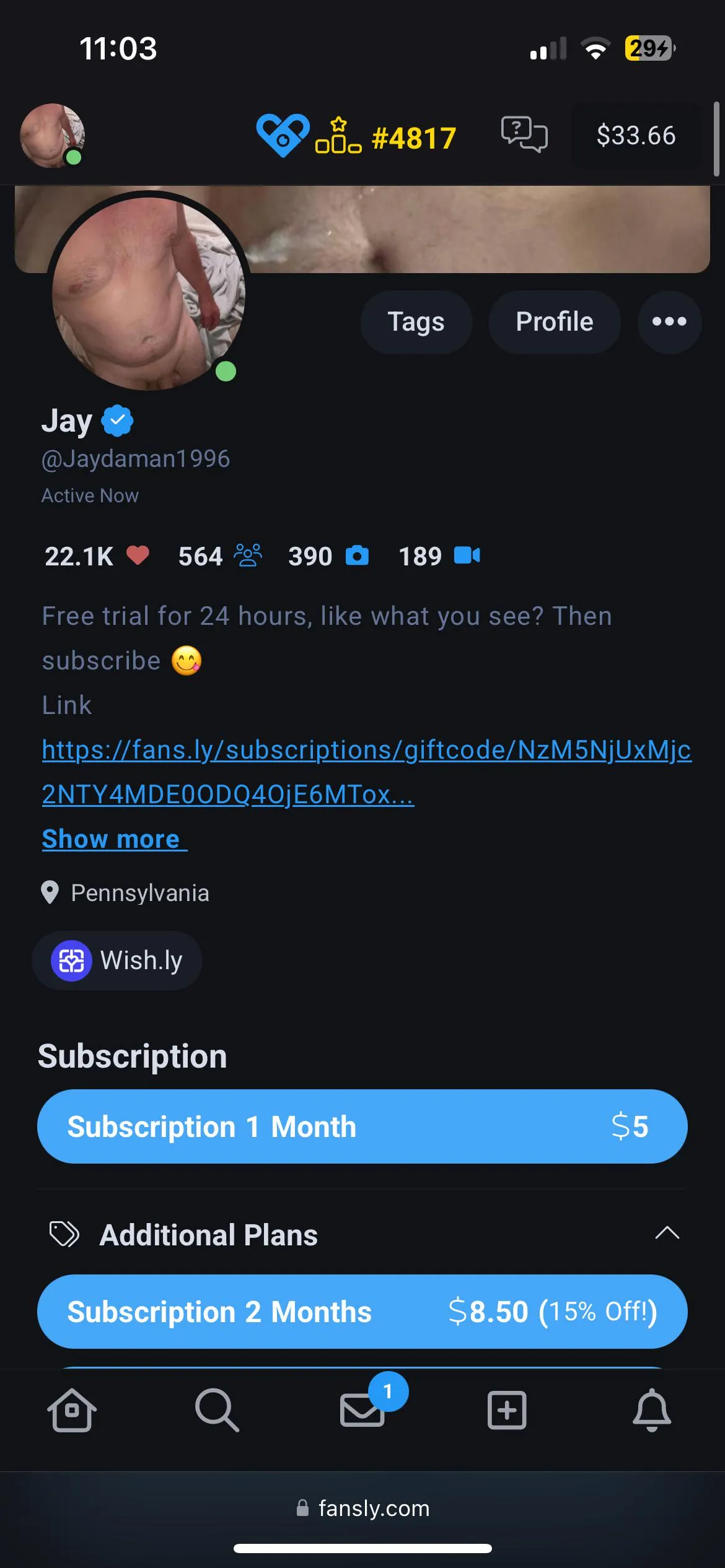Open account menu via top avatar

(x=52, y=136)
